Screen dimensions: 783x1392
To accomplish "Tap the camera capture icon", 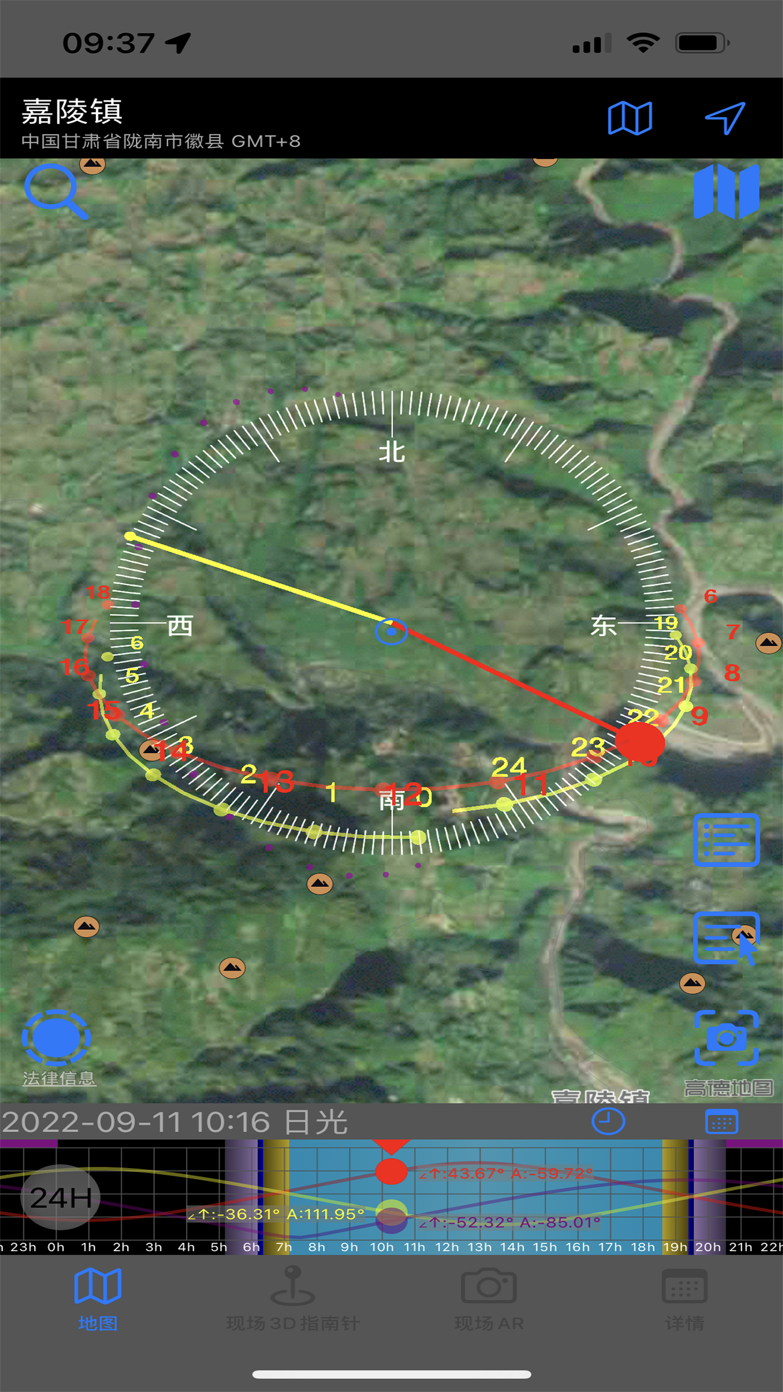I will 726,1038.
